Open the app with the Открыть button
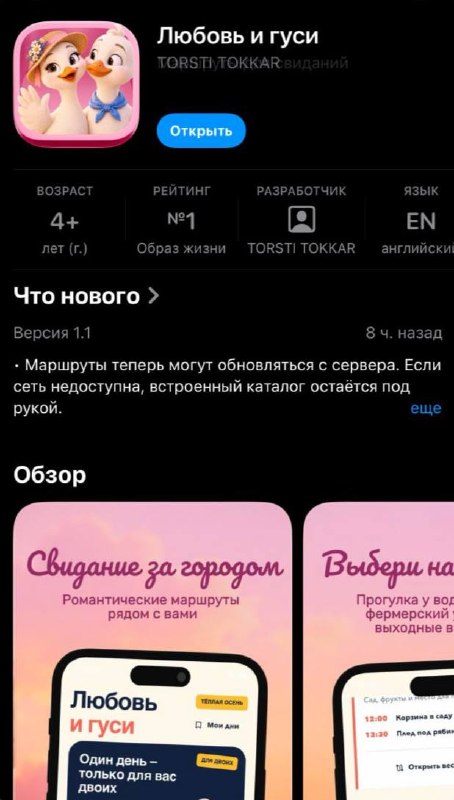Screen dimensions: 454x800 [x=201, y=131]
